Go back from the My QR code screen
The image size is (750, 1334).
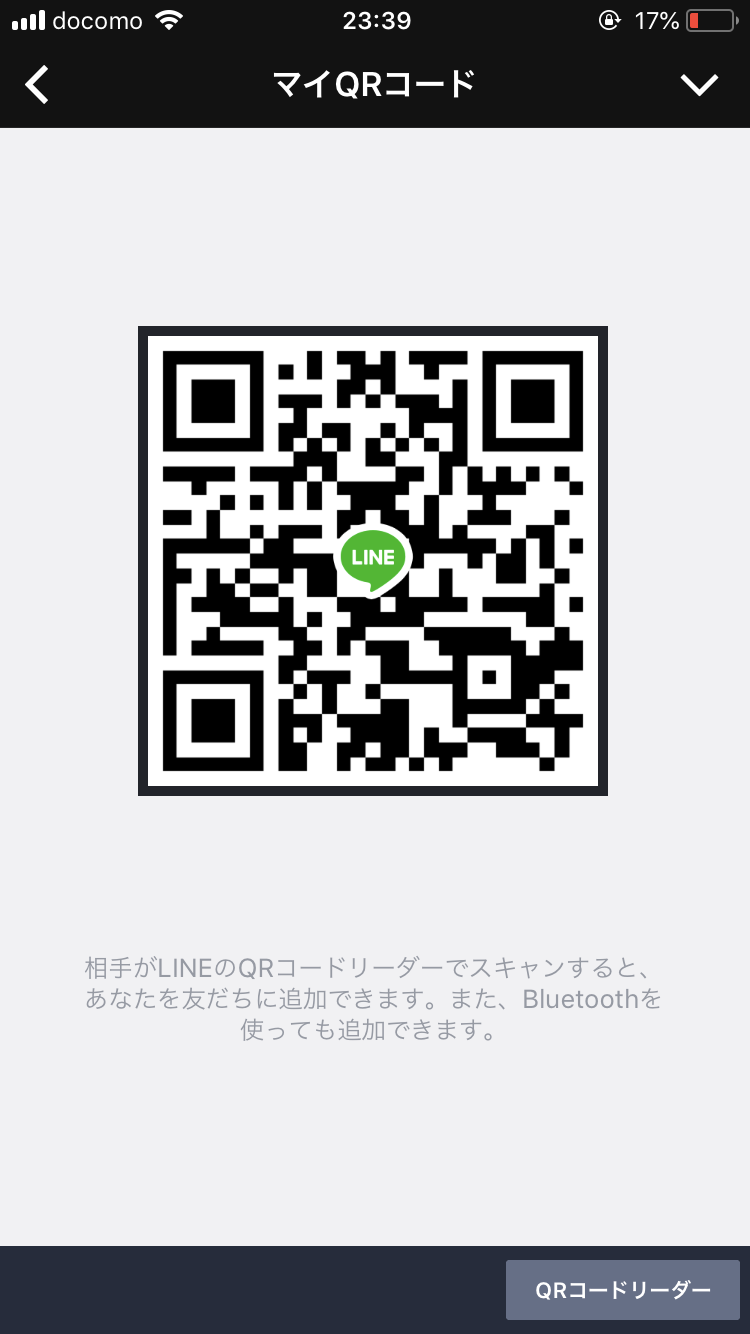[x=38, y=85]
